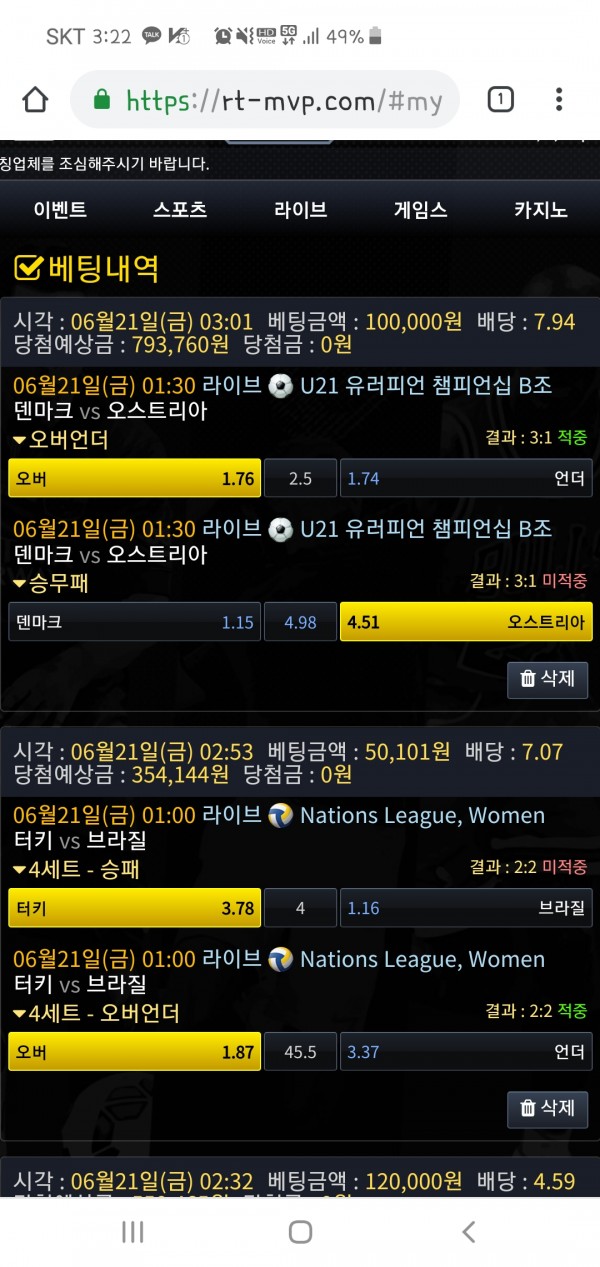The image size is (600, 1267).
Task: Switch to the 이벤트 menu
Action: tap(60, 210)
